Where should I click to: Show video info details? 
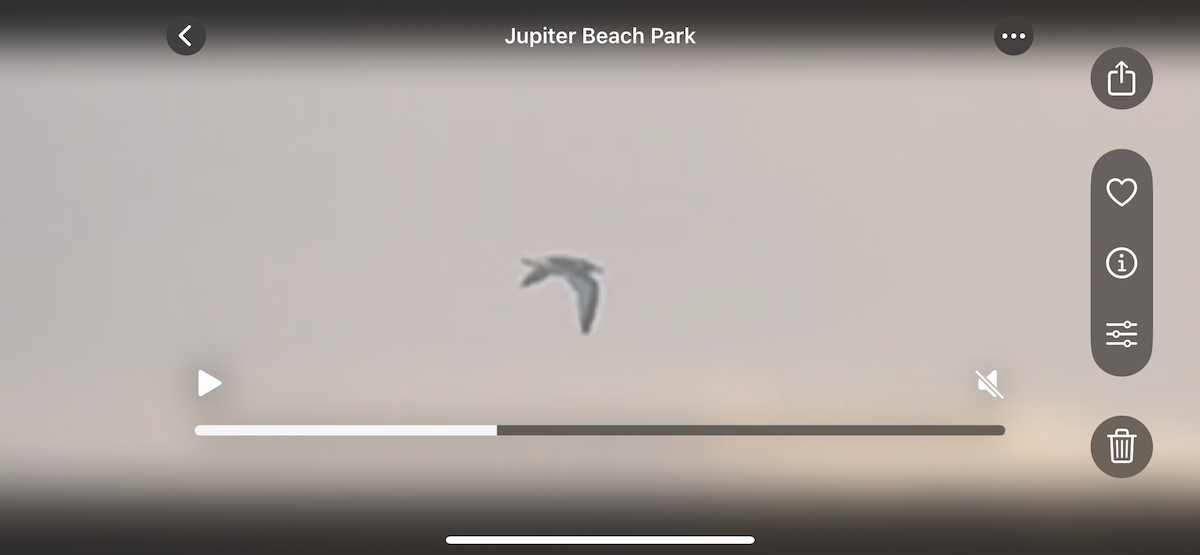tap(1121, 263)
